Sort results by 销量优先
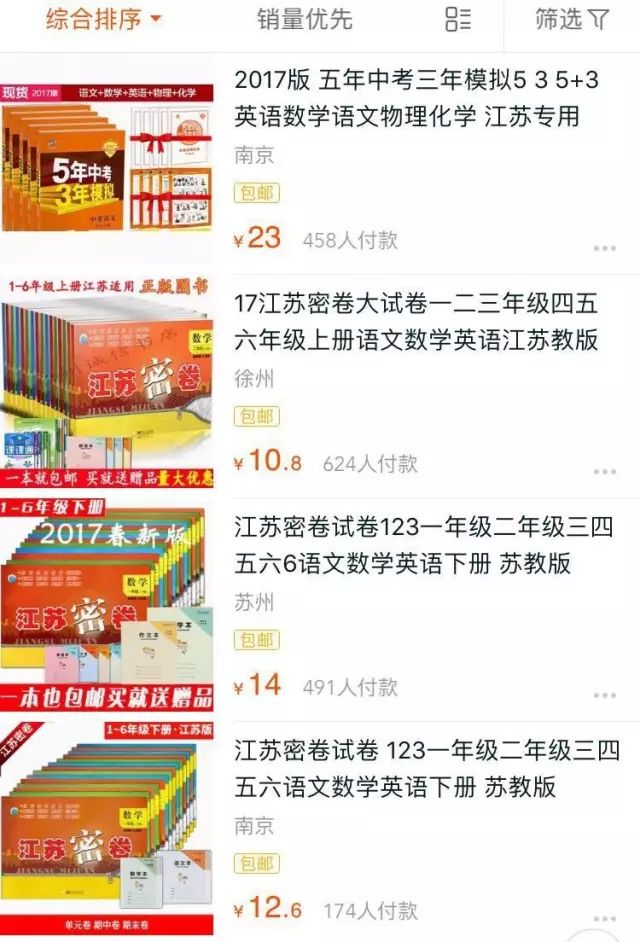640x942 pixels. tap(304, 19)
